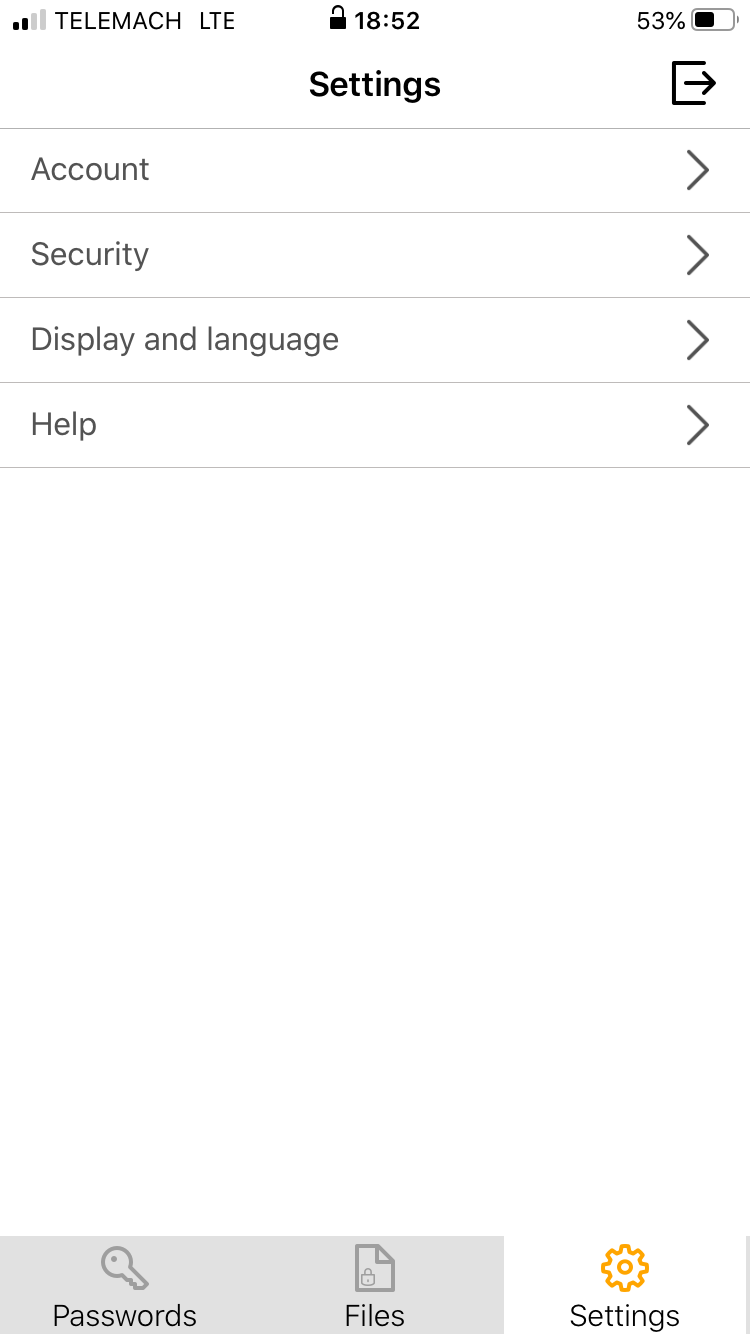
Task: Open Display and language settings
Action: [x=374, y=340]
